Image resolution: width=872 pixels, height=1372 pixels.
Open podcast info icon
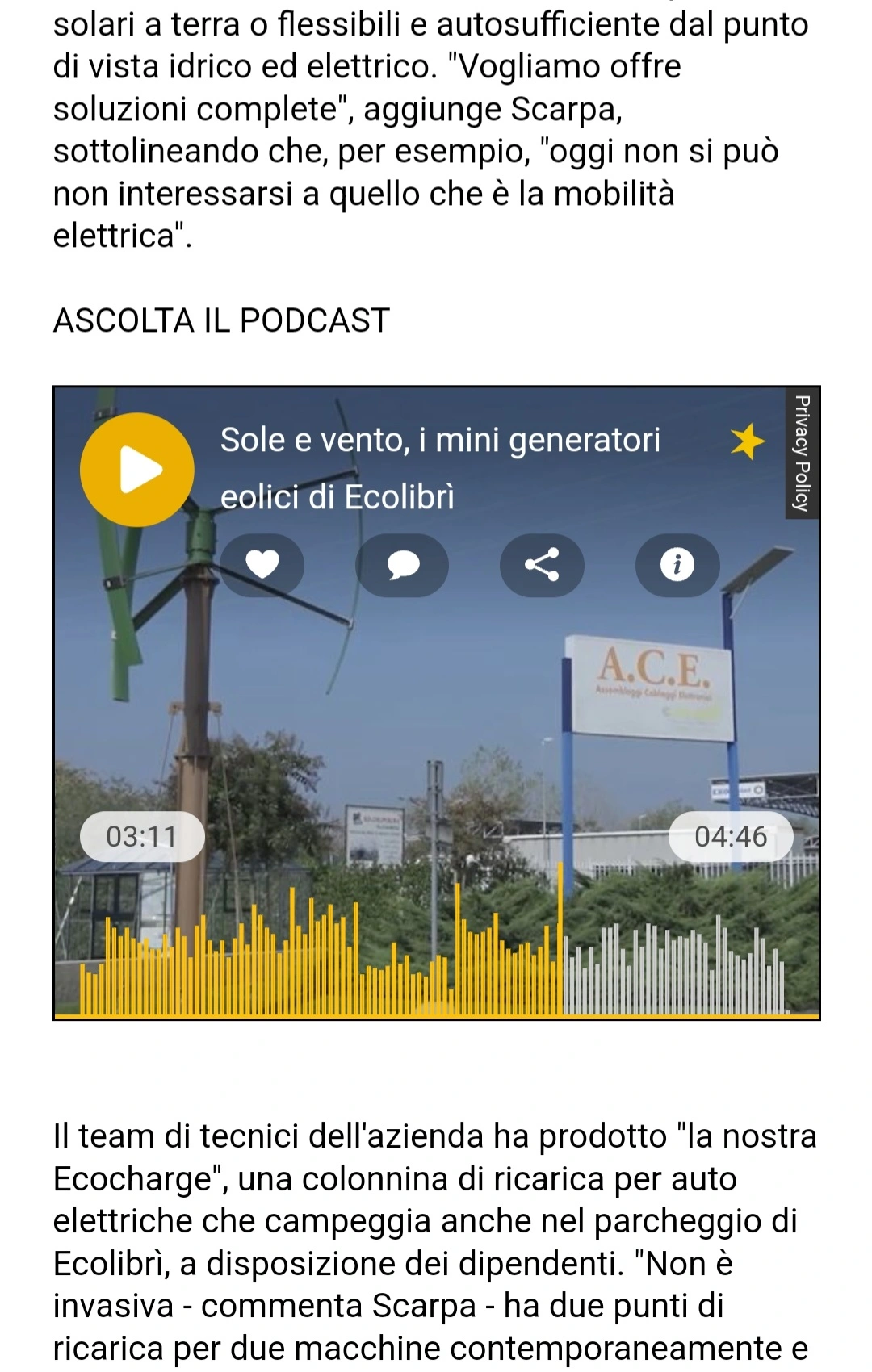(677, 564)
